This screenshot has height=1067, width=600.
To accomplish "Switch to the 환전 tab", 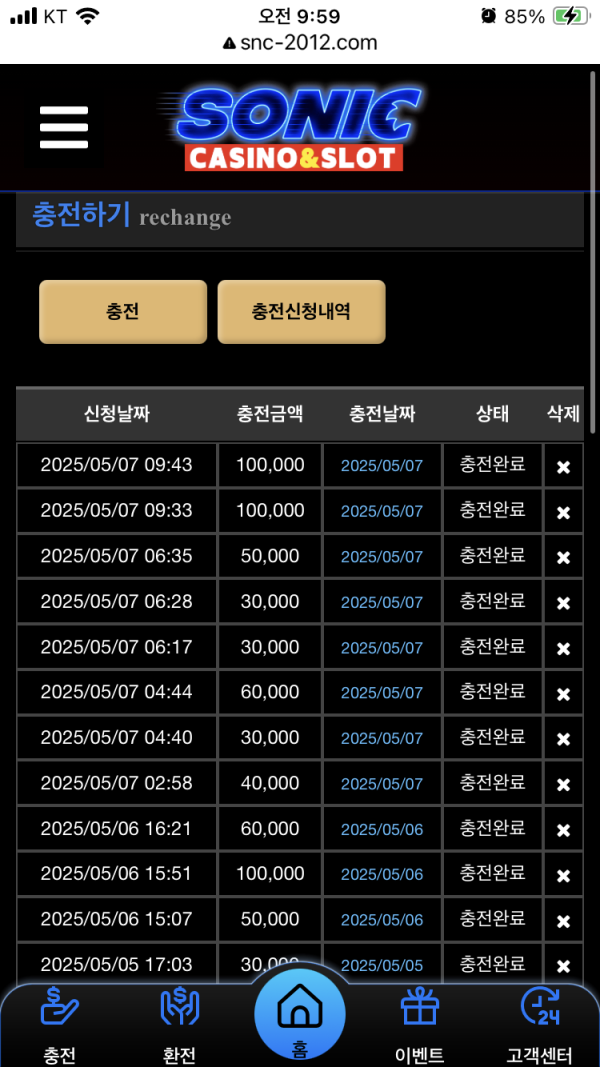I will point(180,1026).
